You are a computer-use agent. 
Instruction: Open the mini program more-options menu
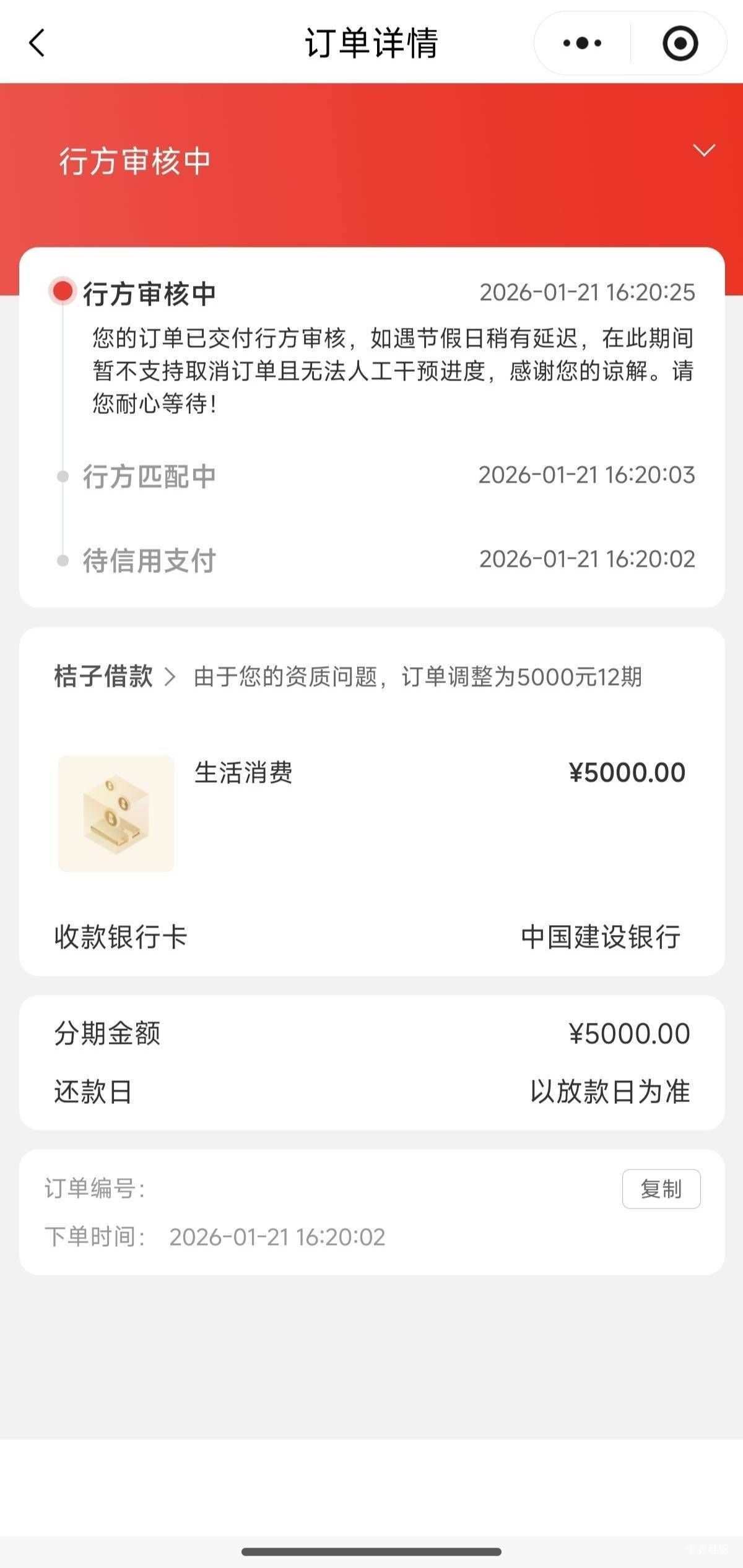pos(582,43)
